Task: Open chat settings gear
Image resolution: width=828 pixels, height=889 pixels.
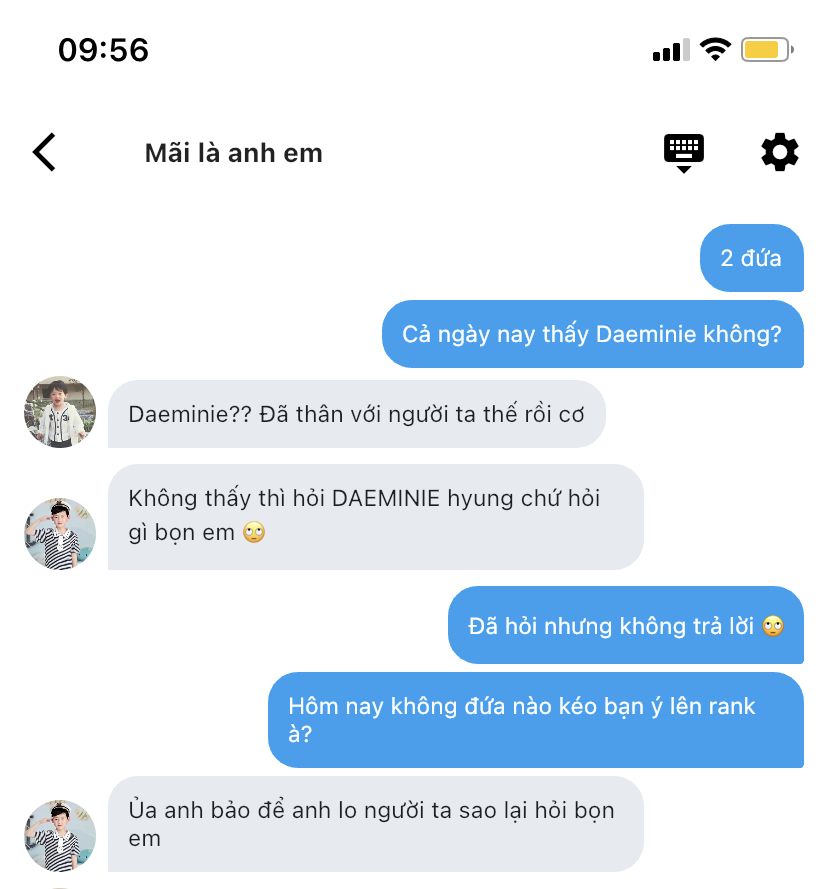Action: pos(779,152)
